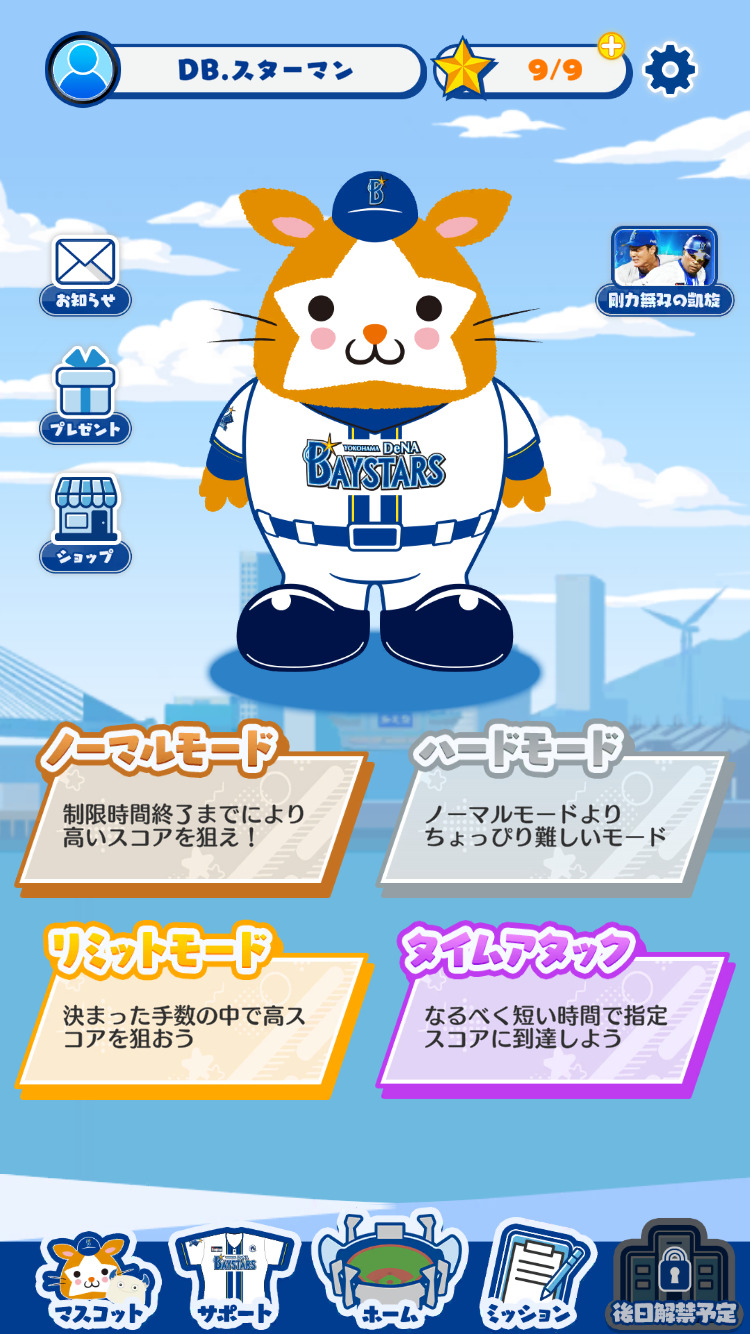Choose タイムアタック mode

[552, 1012]
